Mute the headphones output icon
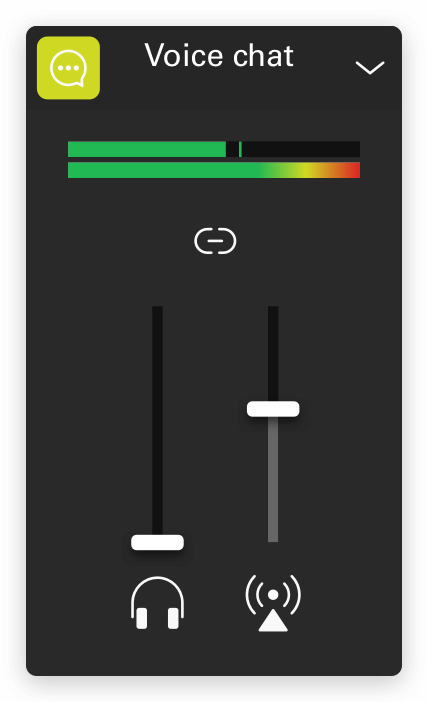The height and width of the screenshot is (702, 428). [157, 603]
